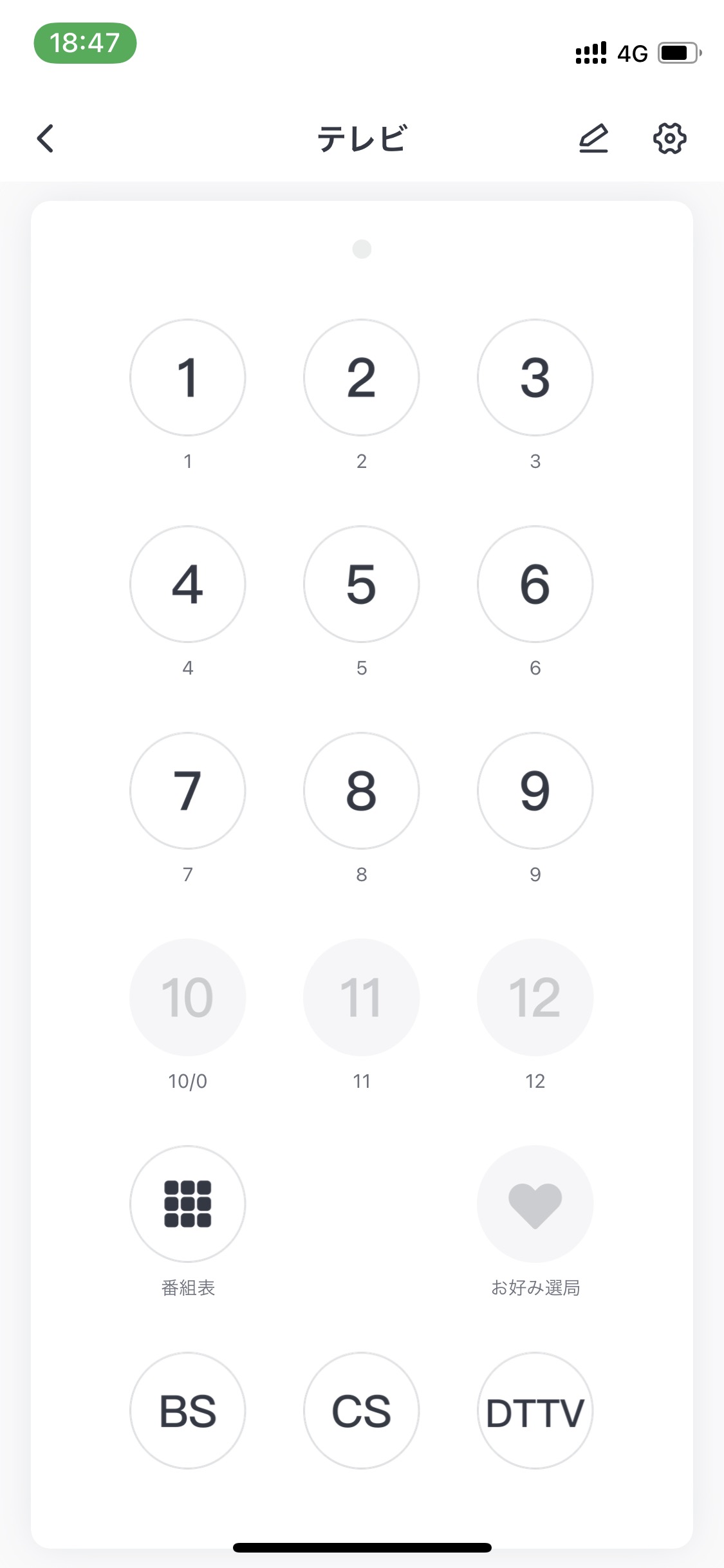
Task: Tap the お好み選局 heart button
Action: (x=535, y=1204)
